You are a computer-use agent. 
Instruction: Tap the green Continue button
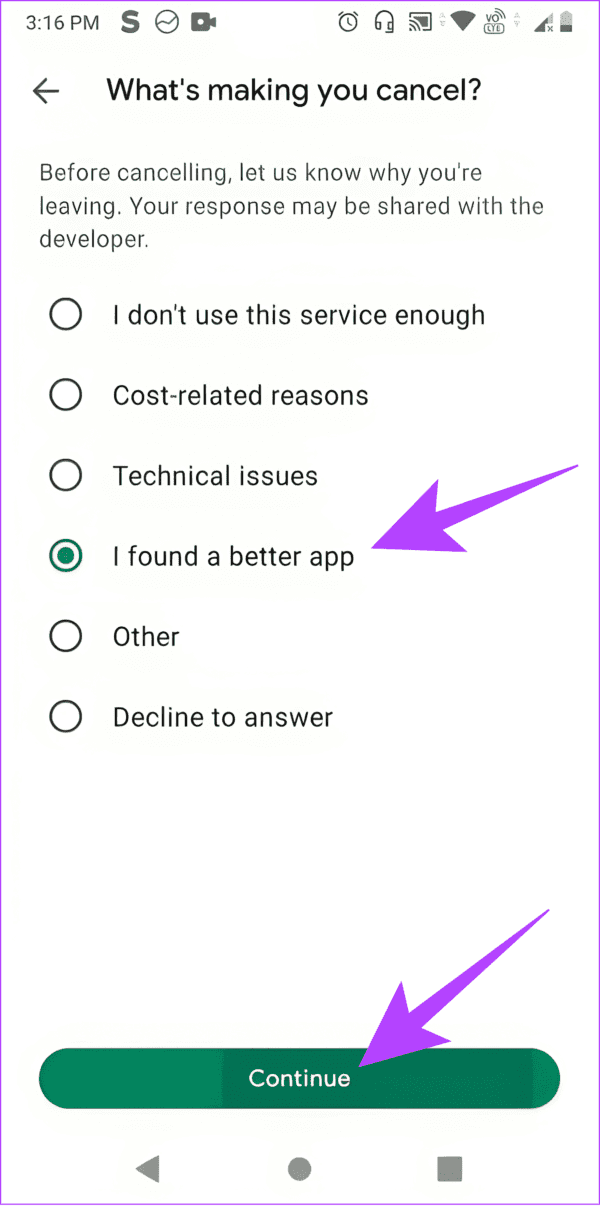[x=299, y=1078]
